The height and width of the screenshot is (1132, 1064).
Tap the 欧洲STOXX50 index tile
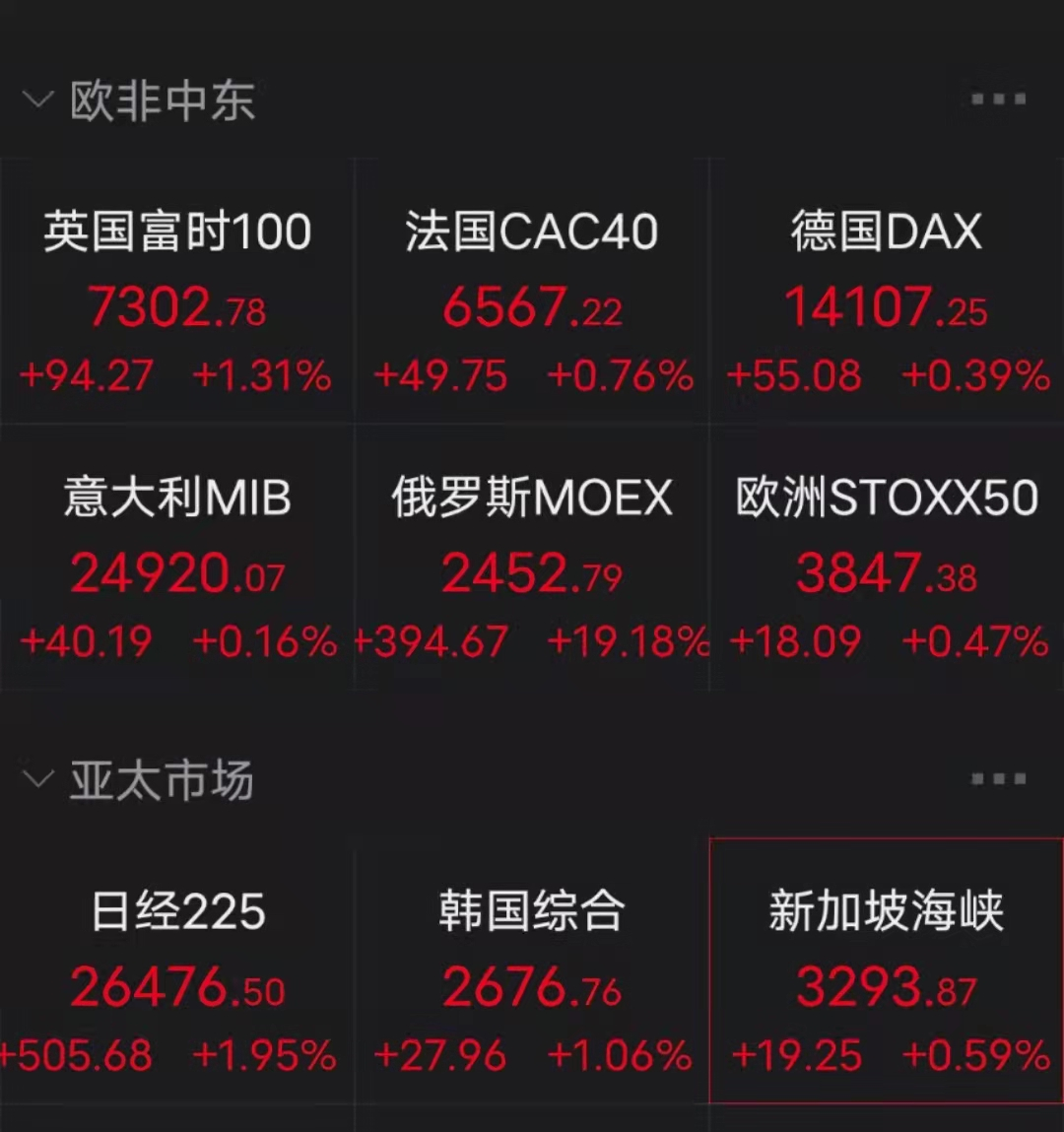(887, 562)
